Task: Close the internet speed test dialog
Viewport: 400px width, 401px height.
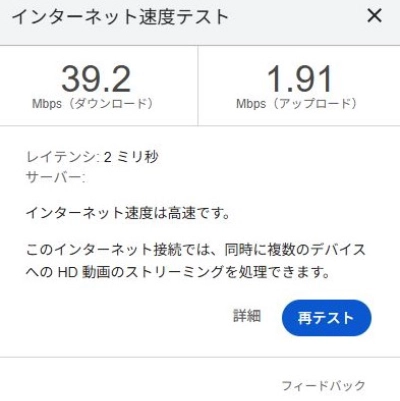Action: pos(374,16)
